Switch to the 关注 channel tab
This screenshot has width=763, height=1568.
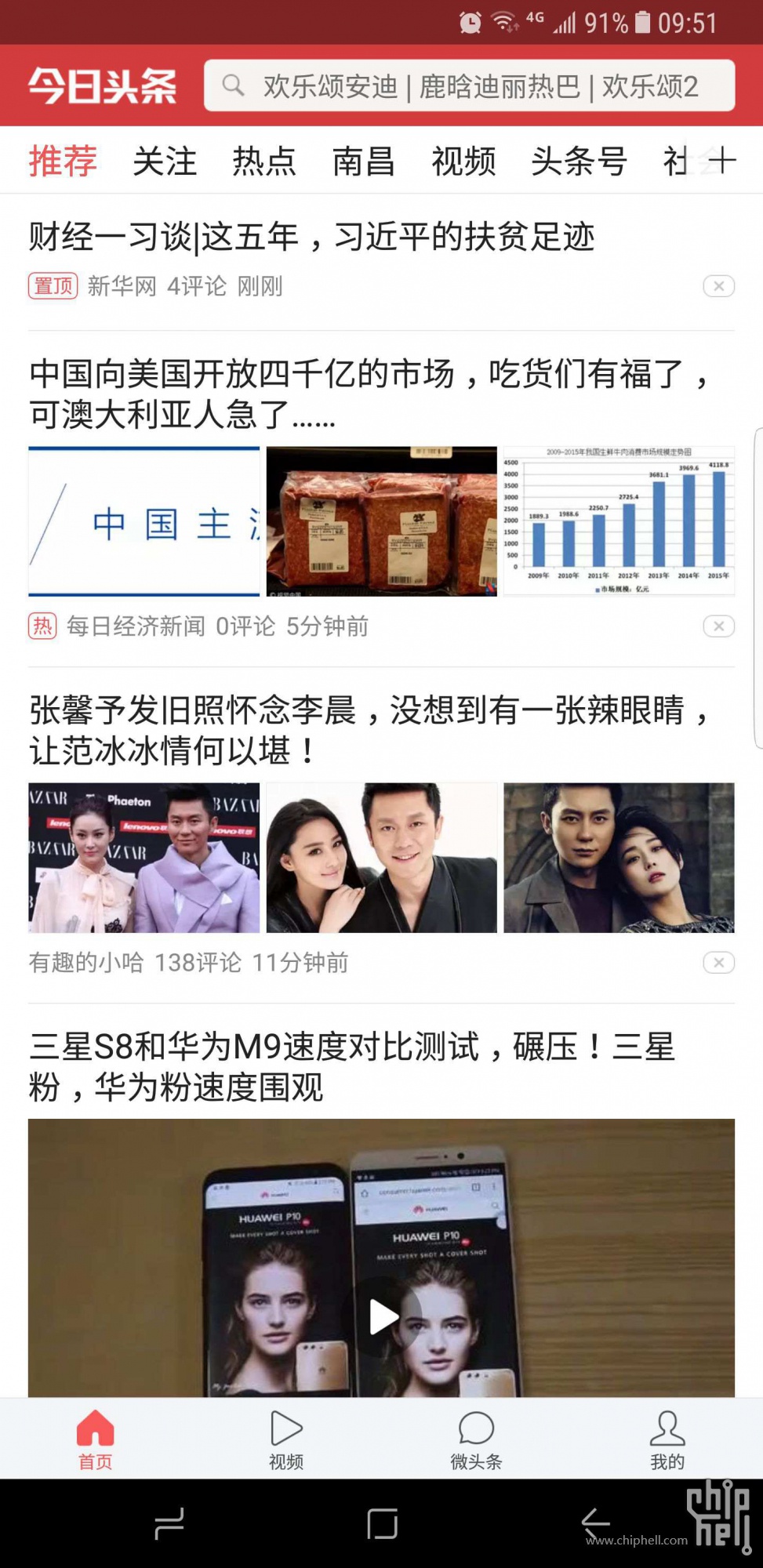click(x=165, y=162)
